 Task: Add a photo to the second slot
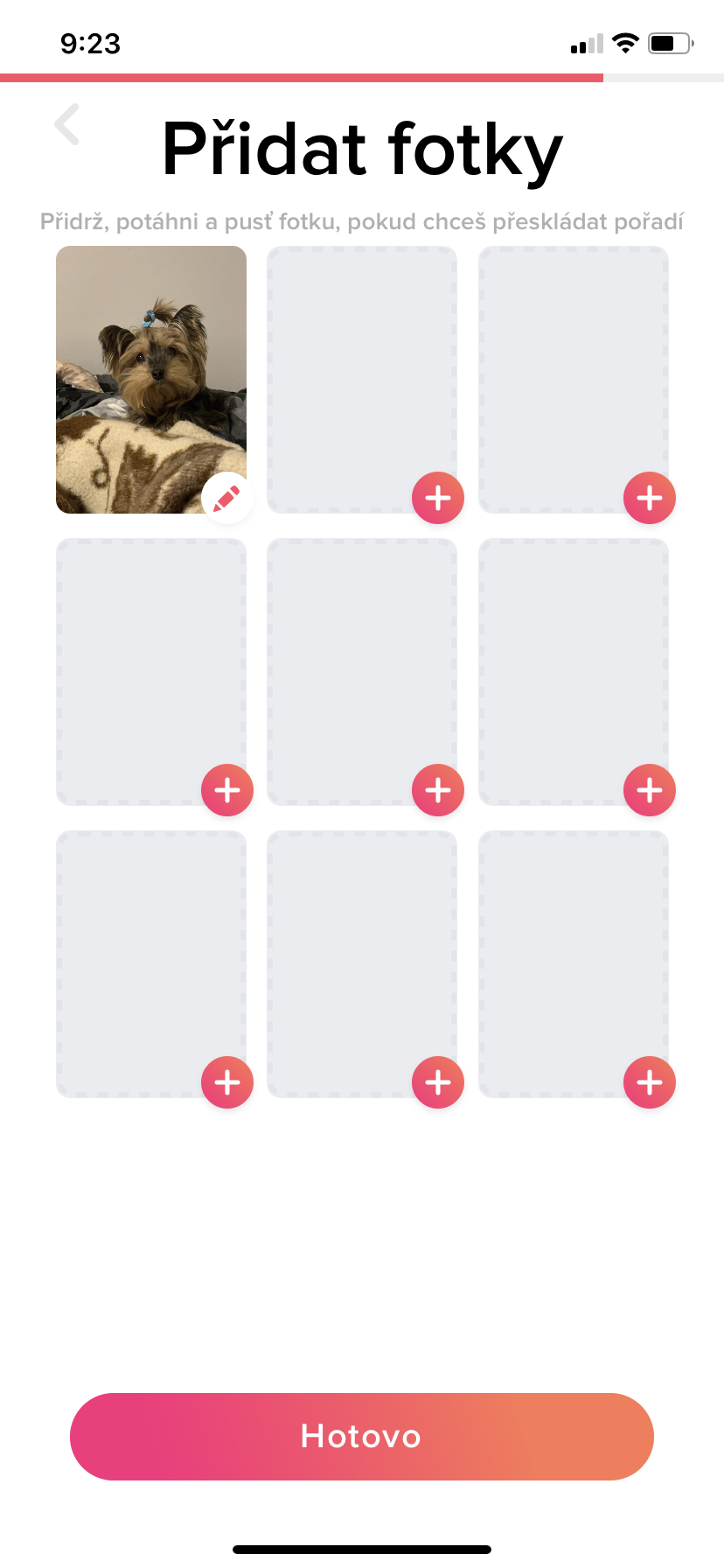coord(438,499)
